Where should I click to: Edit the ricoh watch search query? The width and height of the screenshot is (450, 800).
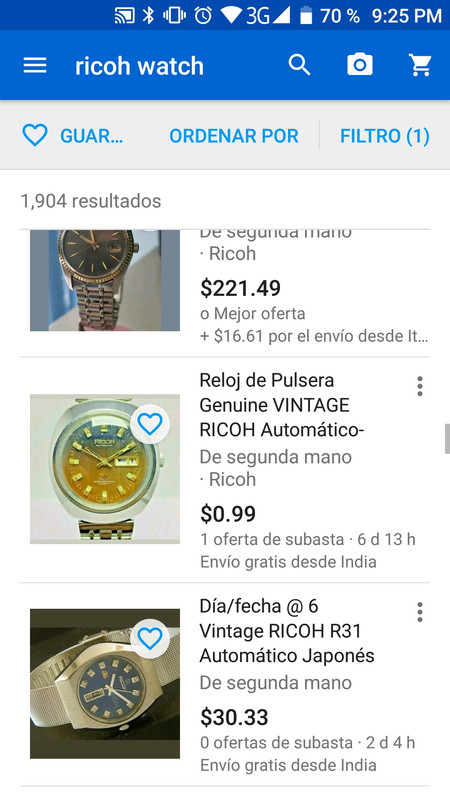point(139,66)
